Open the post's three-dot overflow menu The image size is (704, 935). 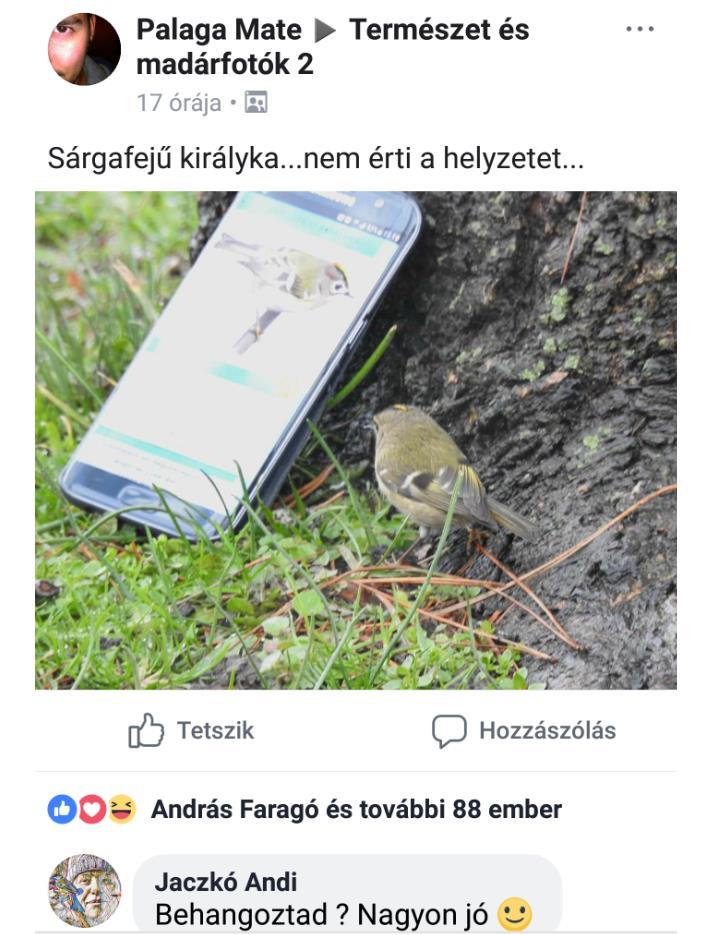(x=640, y=29)
